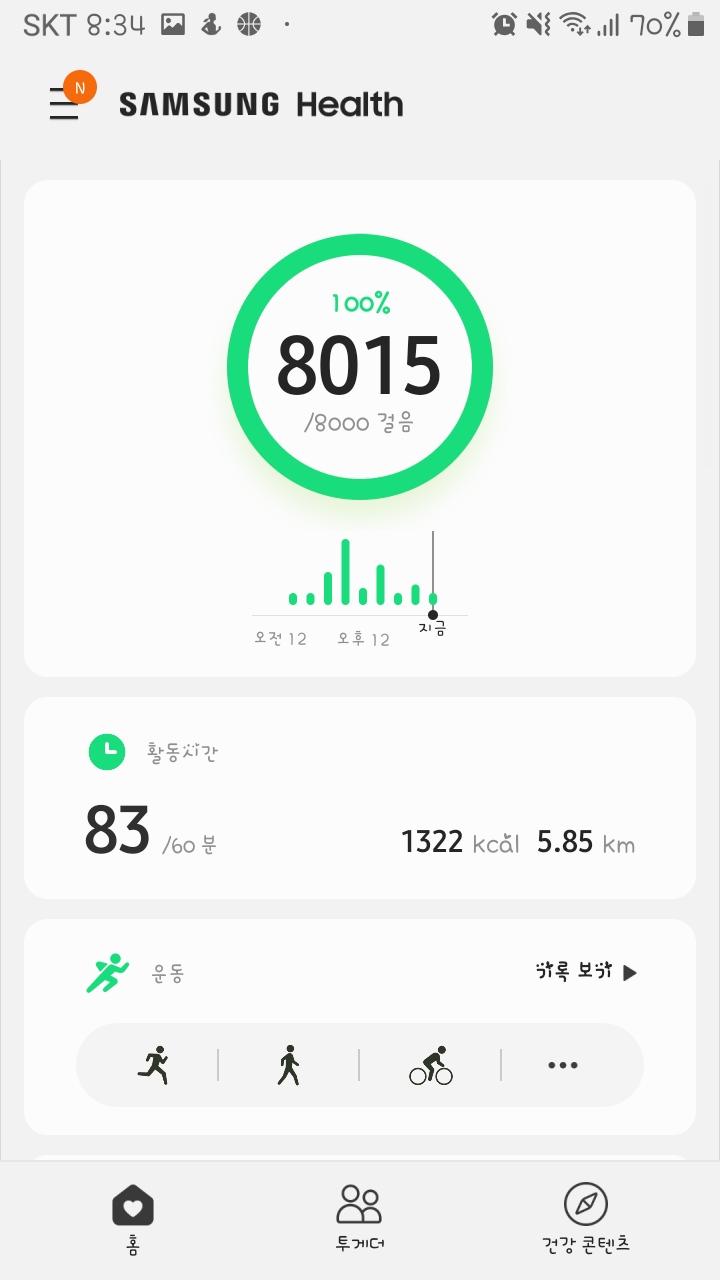Switch to the 투게더 tab
This screenshot has width=720, height=1280.
point(360,1216)
